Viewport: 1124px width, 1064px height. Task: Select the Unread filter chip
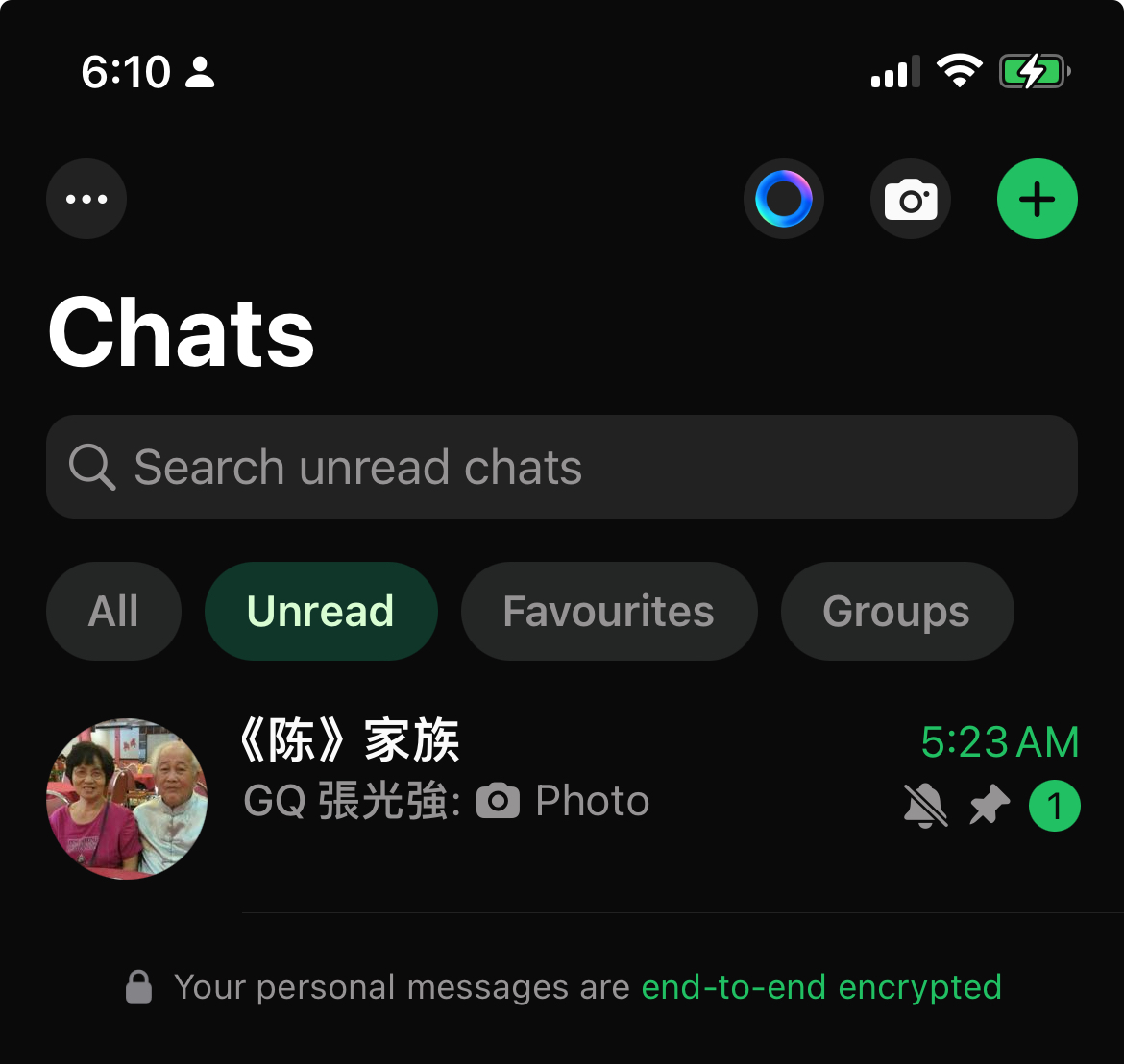[x=321, y=611]
